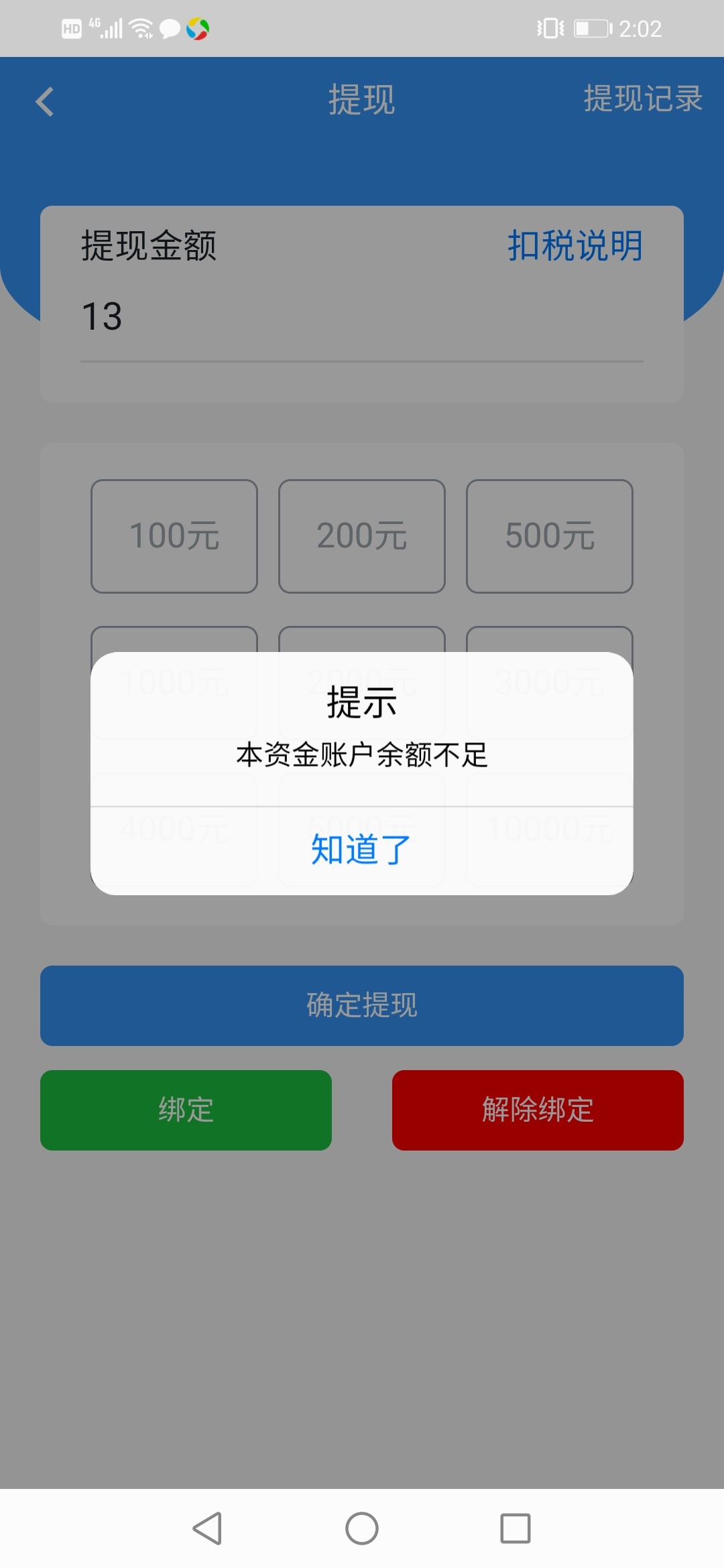Open 提现记录 withdrawal history
Viewport: 724px width, 1568px height.
click(x=642, y=99)
